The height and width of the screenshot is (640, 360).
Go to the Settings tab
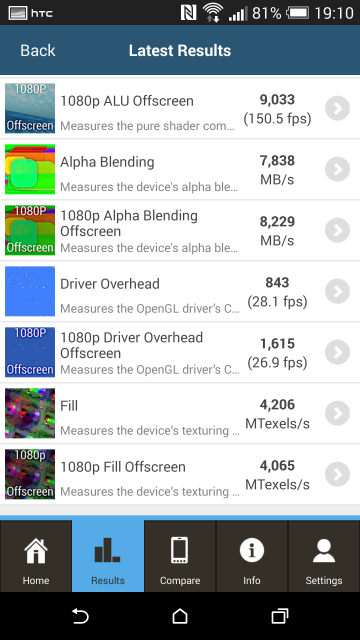click(324, 556)
